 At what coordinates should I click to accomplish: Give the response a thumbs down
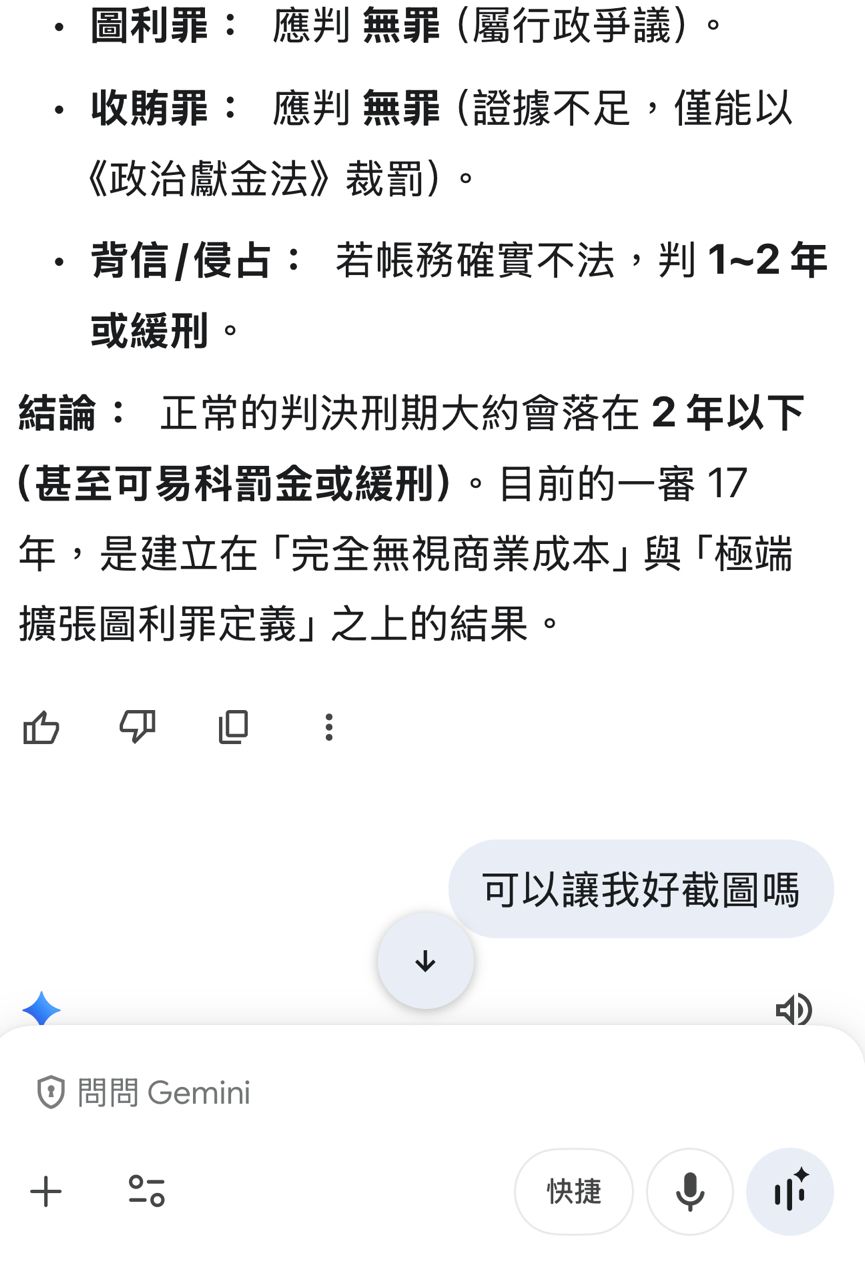pyautogui.click(x=137, y=728)
